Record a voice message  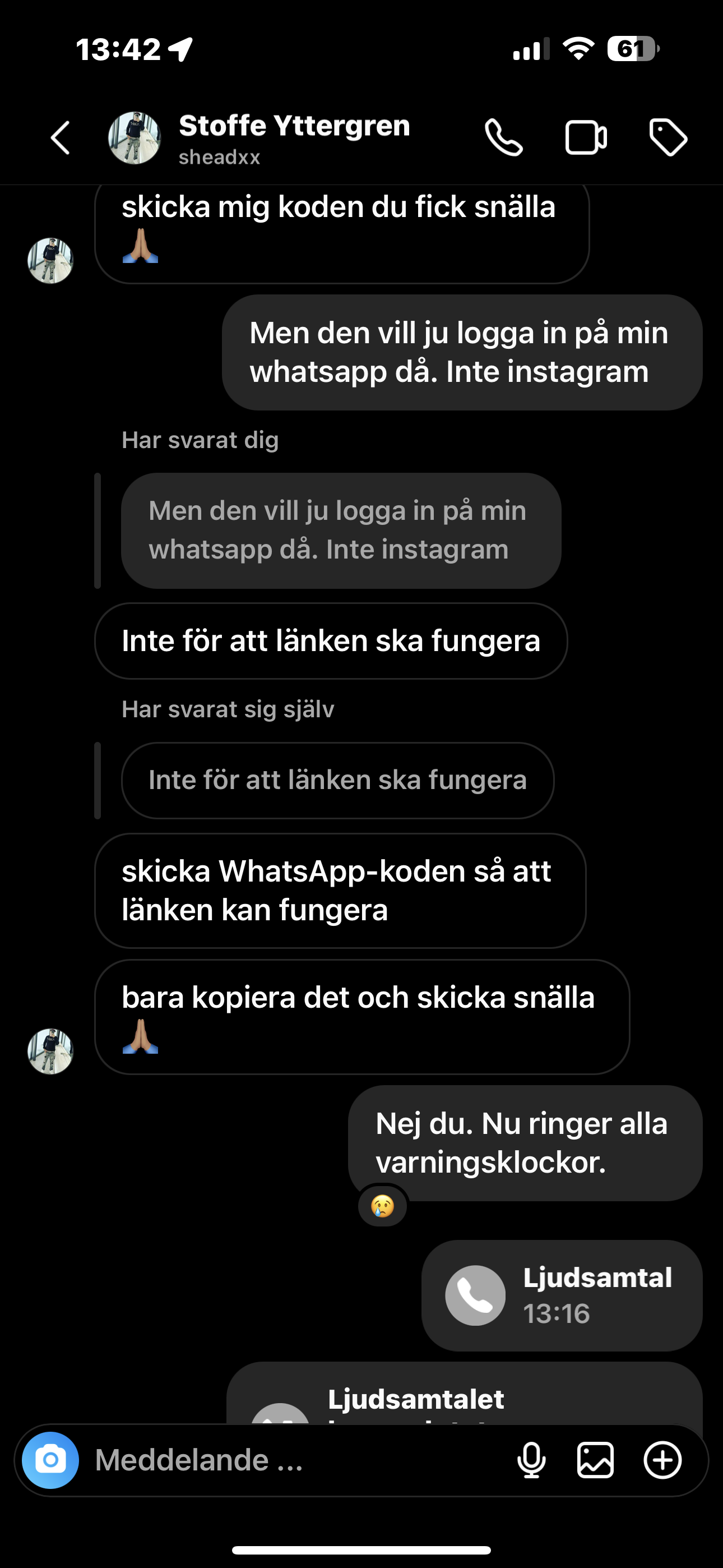pos(531,1460)
